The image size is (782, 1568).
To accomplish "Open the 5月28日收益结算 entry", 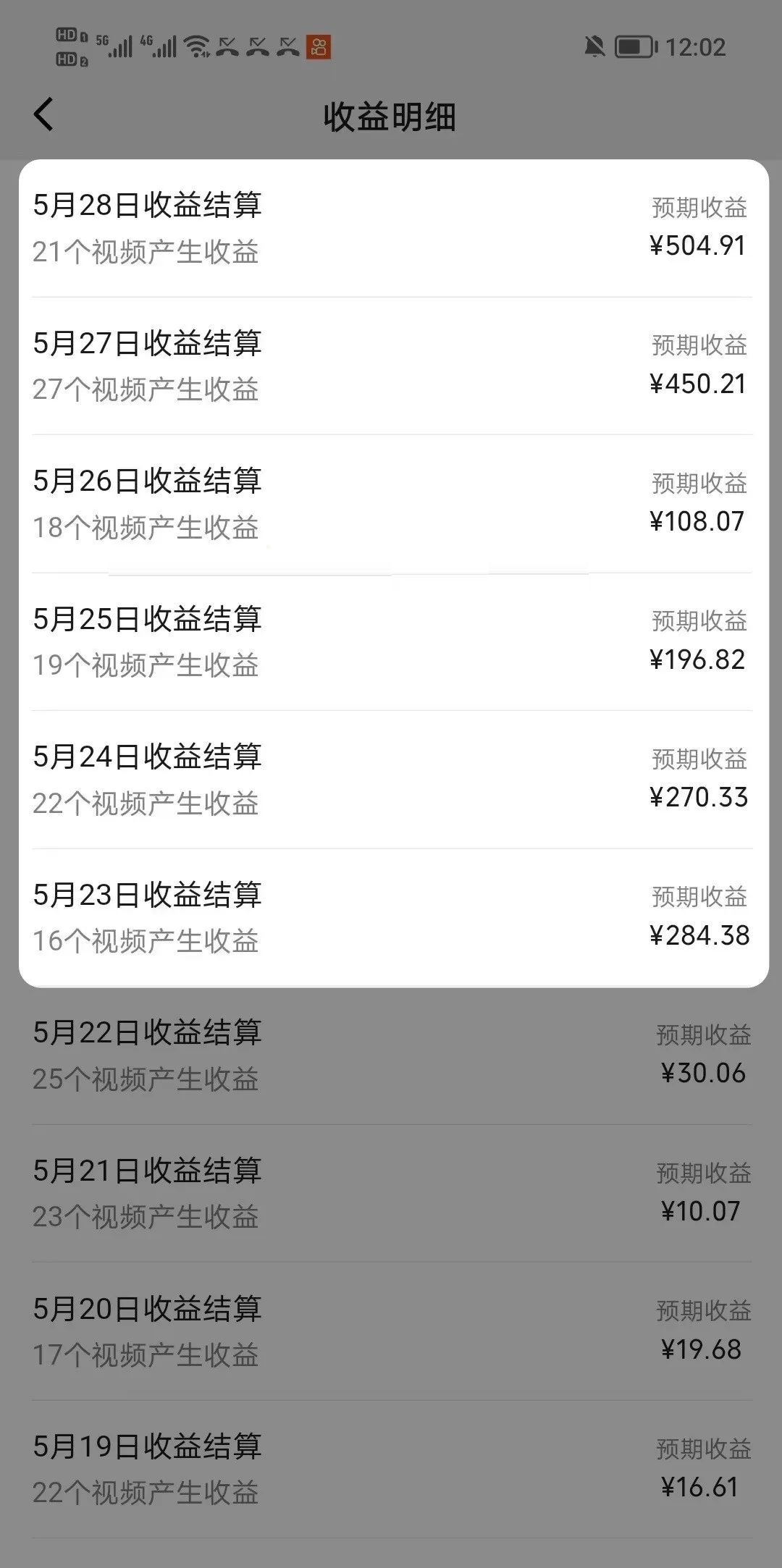I will pyautogui.click(x=391, y=227).
